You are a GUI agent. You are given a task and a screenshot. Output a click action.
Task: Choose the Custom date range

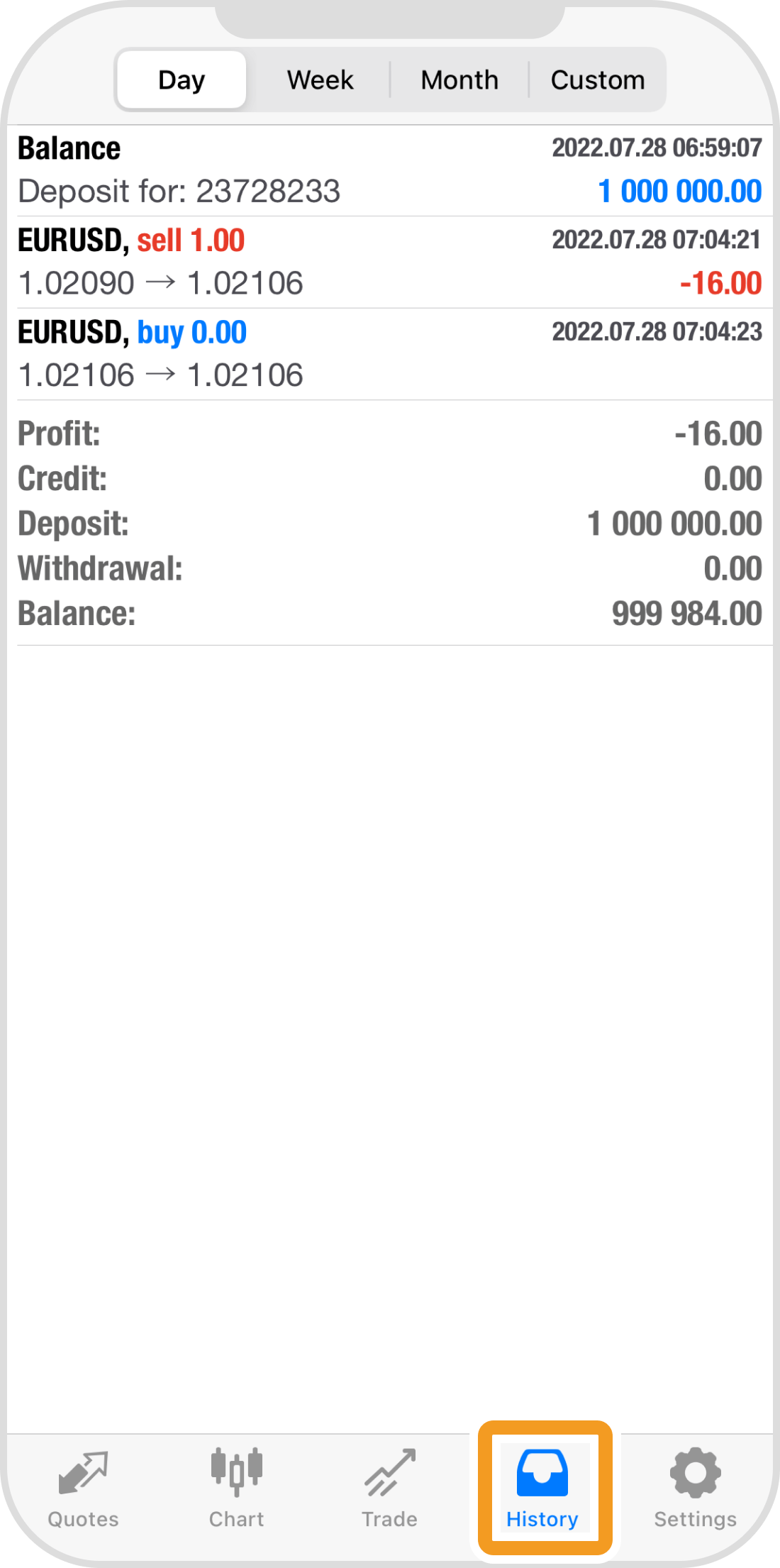(x=598, y=80)
